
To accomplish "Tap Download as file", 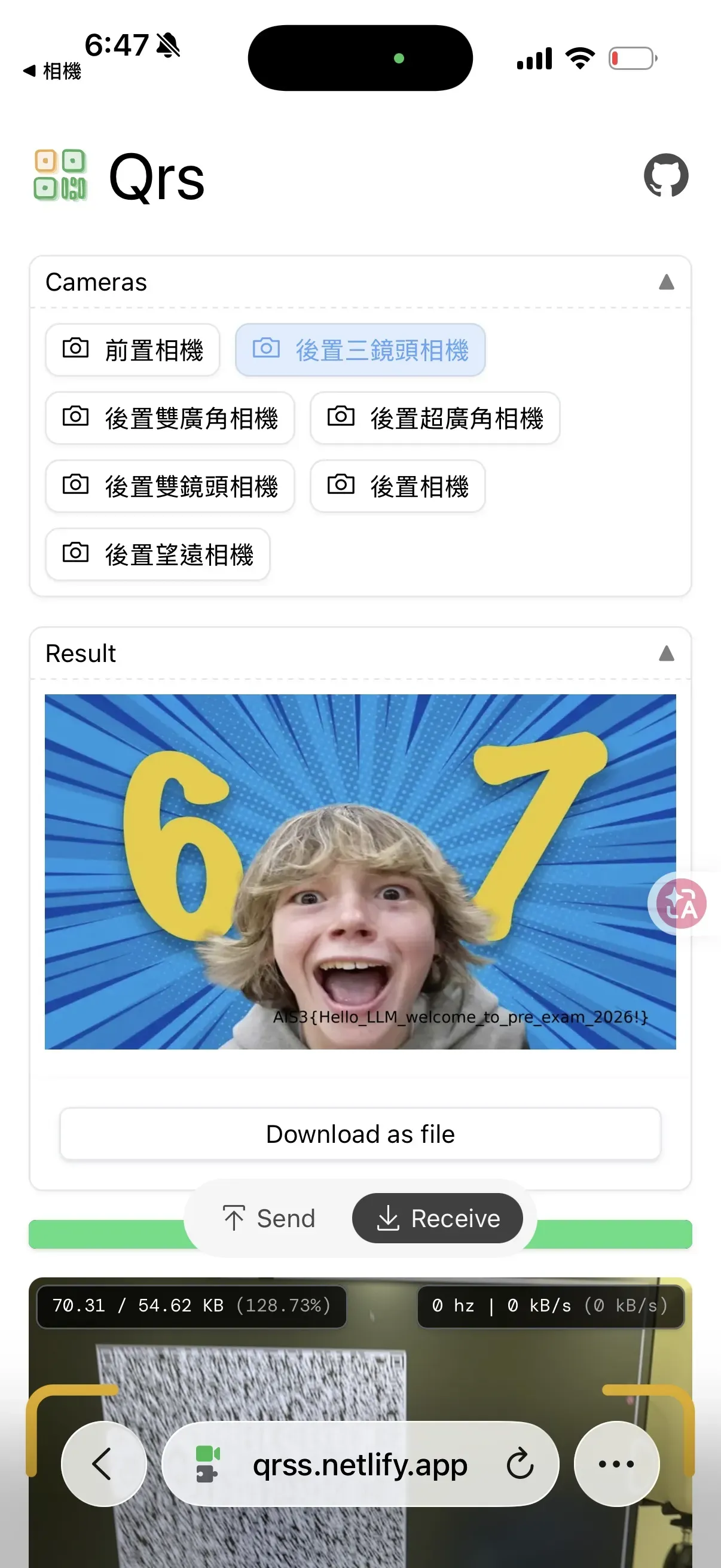I will click(360, 1134).
